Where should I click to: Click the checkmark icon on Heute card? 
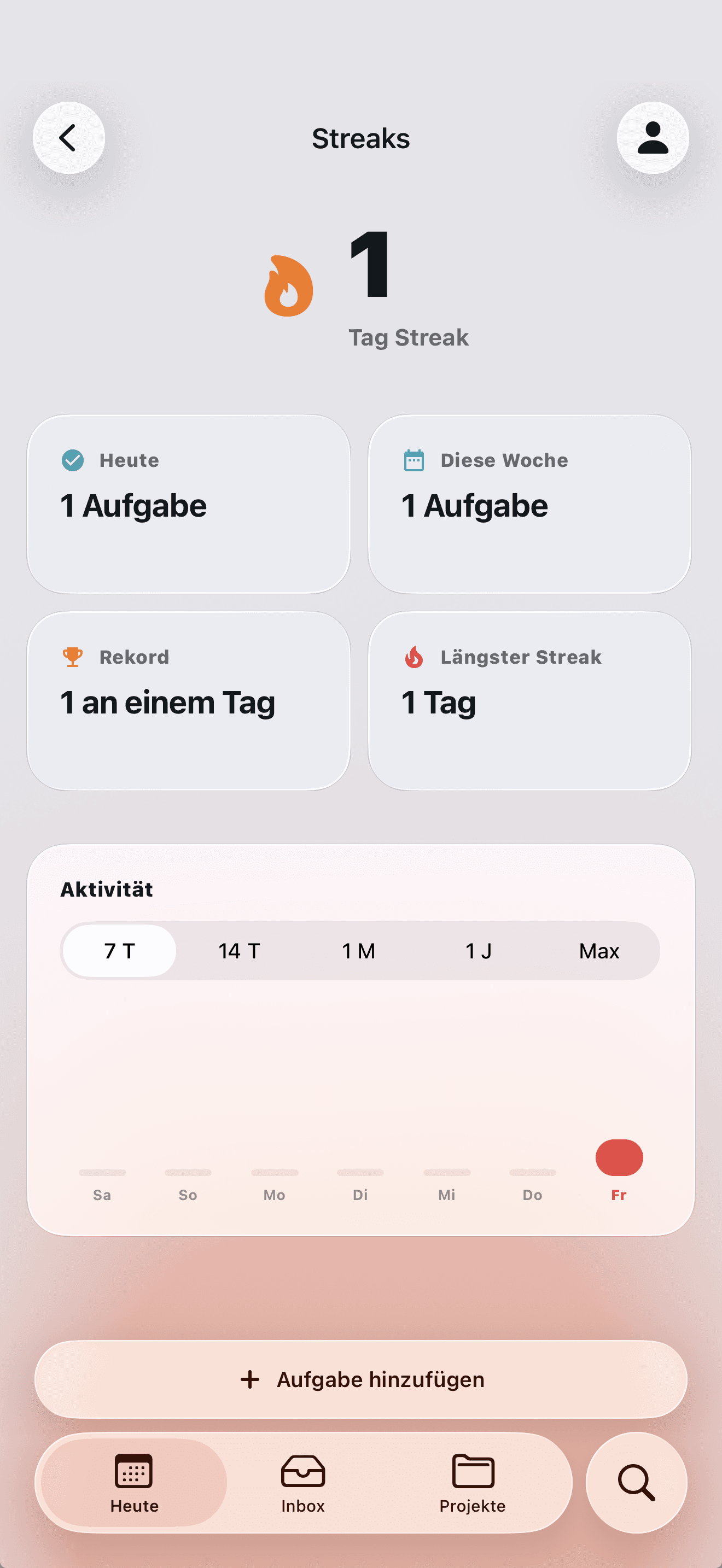tap(73, 460)
